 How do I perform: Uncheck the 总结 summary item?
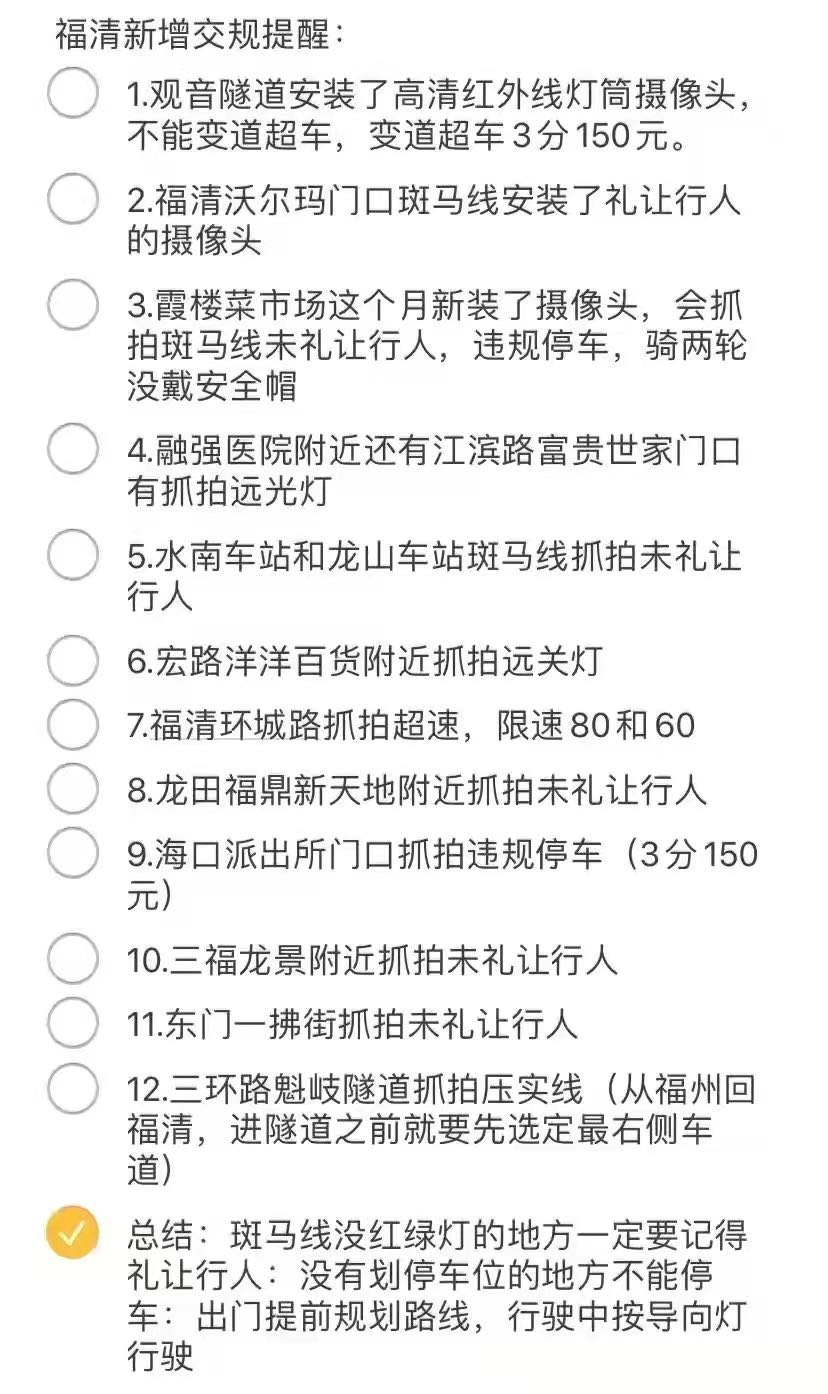pyautogui.click(x=73, y=1232)
